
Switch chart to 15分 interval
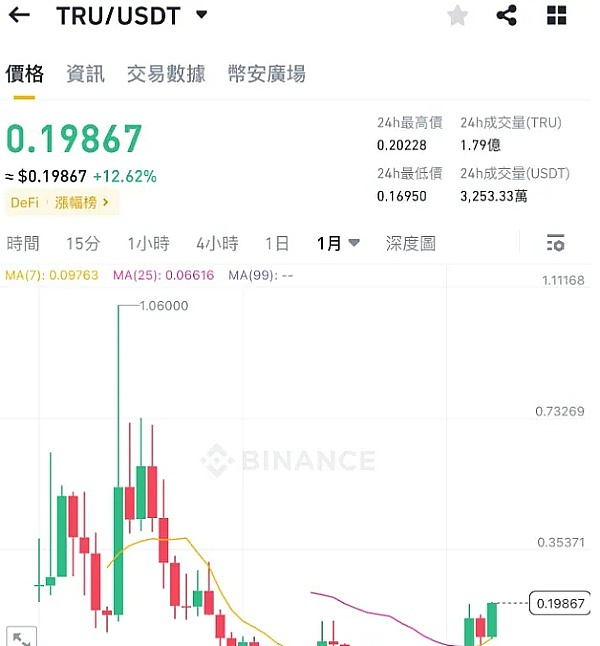point(83,243)
